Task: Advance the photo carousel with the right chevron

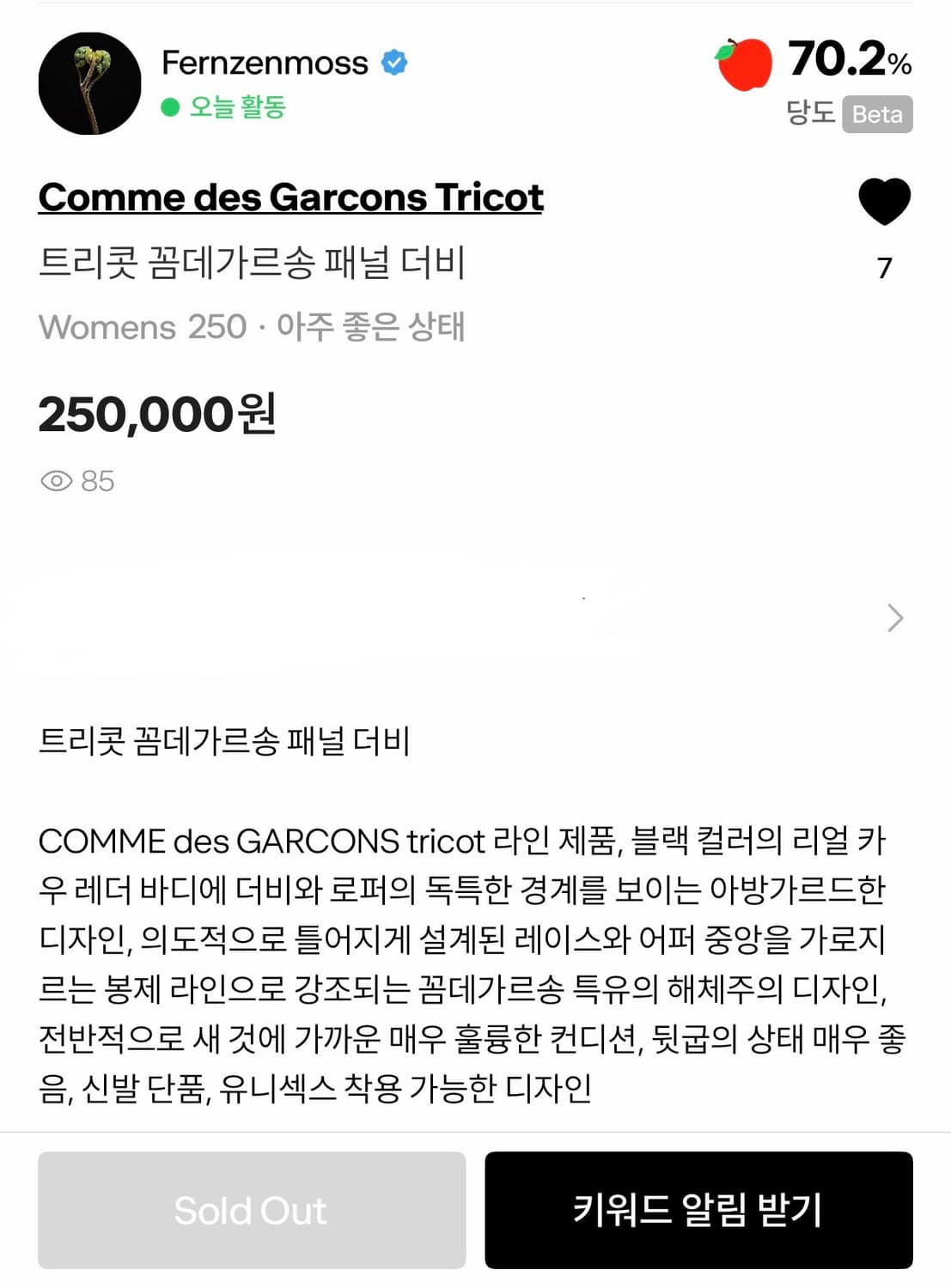Action: pos(894,618)
